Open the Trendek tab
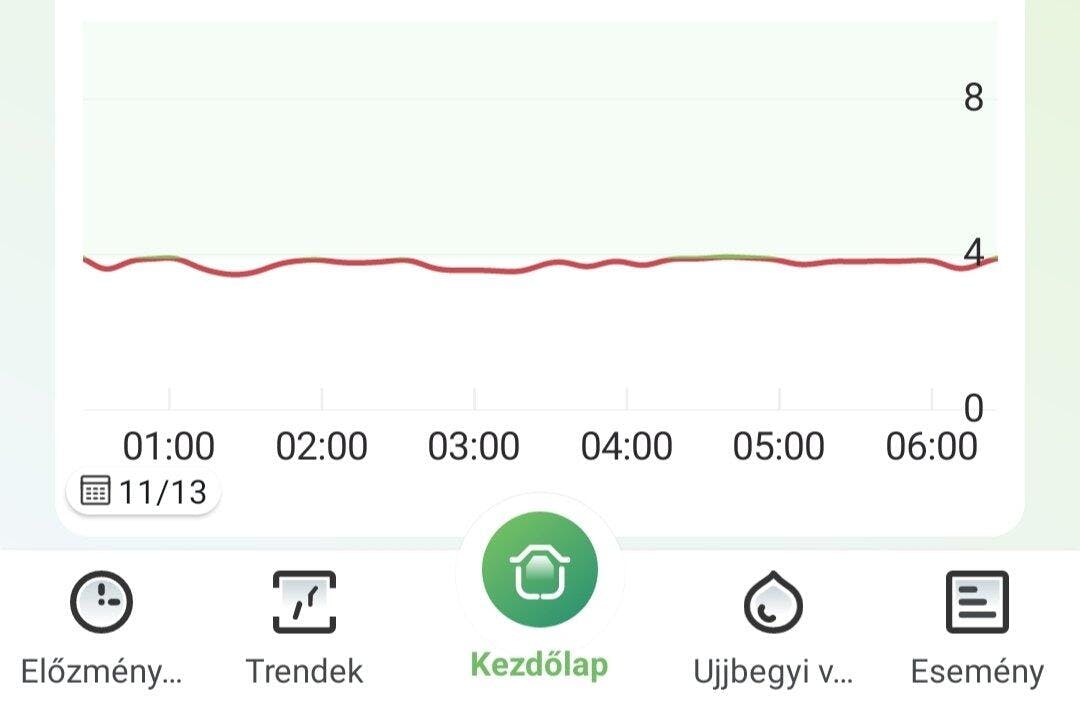The image size is (1080, 705). coord(304,628)
